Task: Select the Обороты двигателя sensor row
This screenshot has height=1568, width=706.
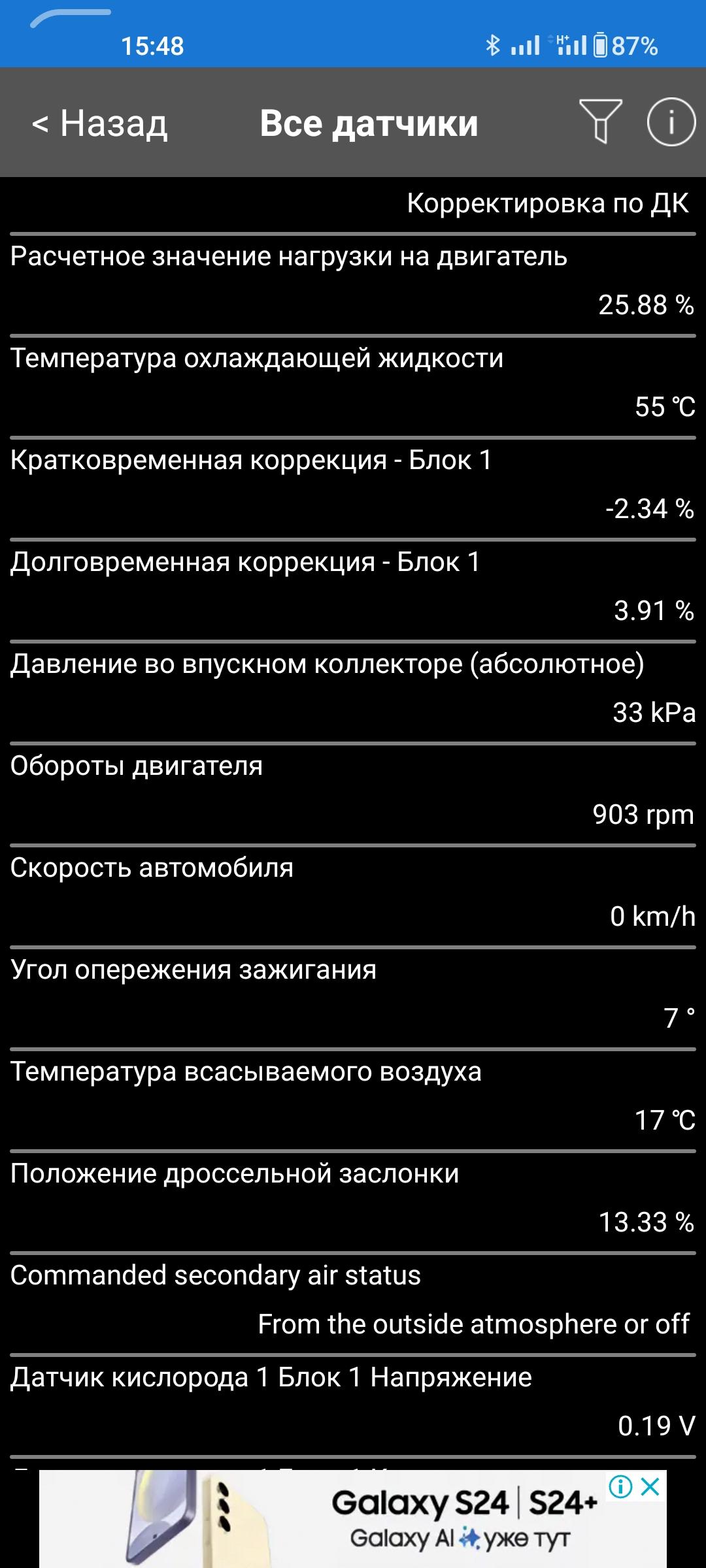Action: 353,794
